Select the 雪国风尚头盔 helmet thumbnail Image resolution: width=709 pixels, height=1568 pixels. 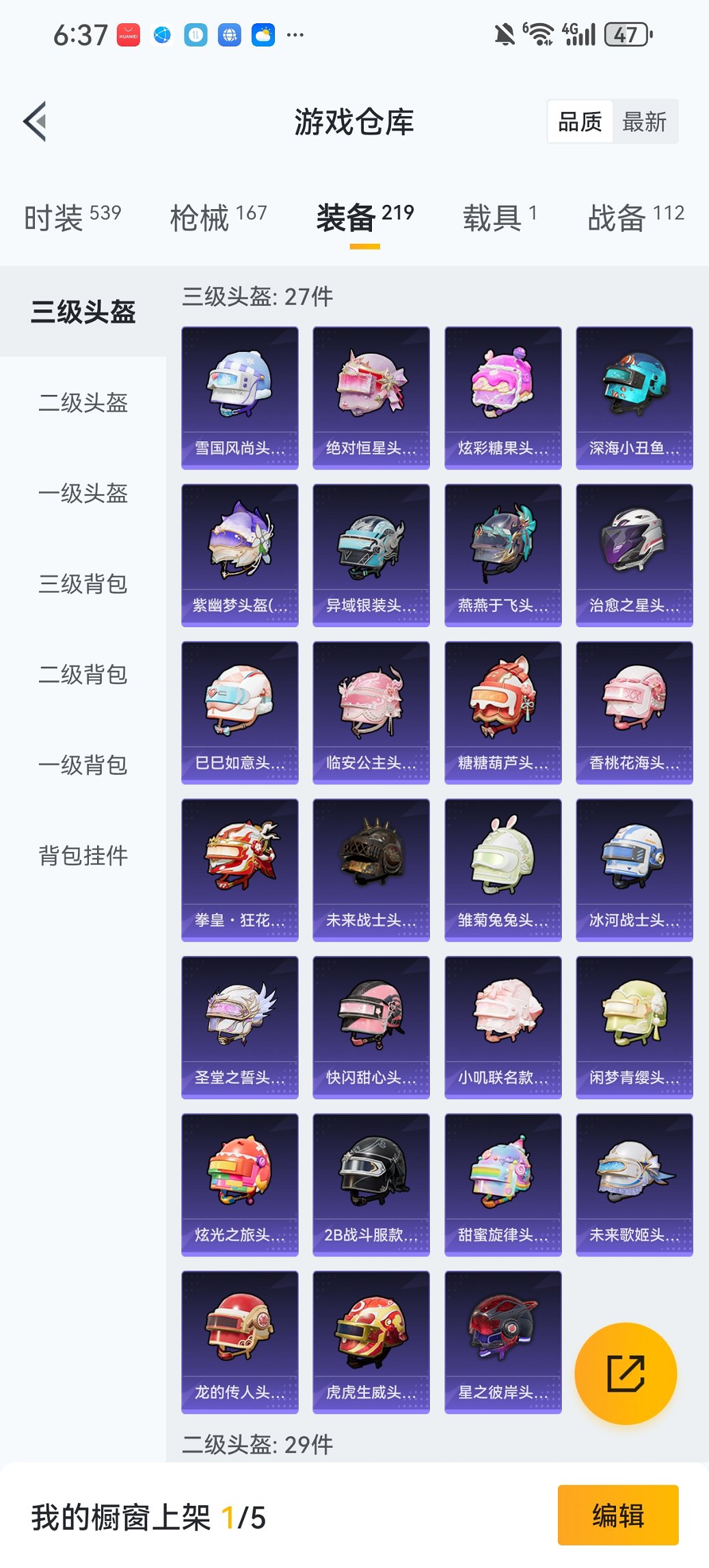tap(240, 396)
